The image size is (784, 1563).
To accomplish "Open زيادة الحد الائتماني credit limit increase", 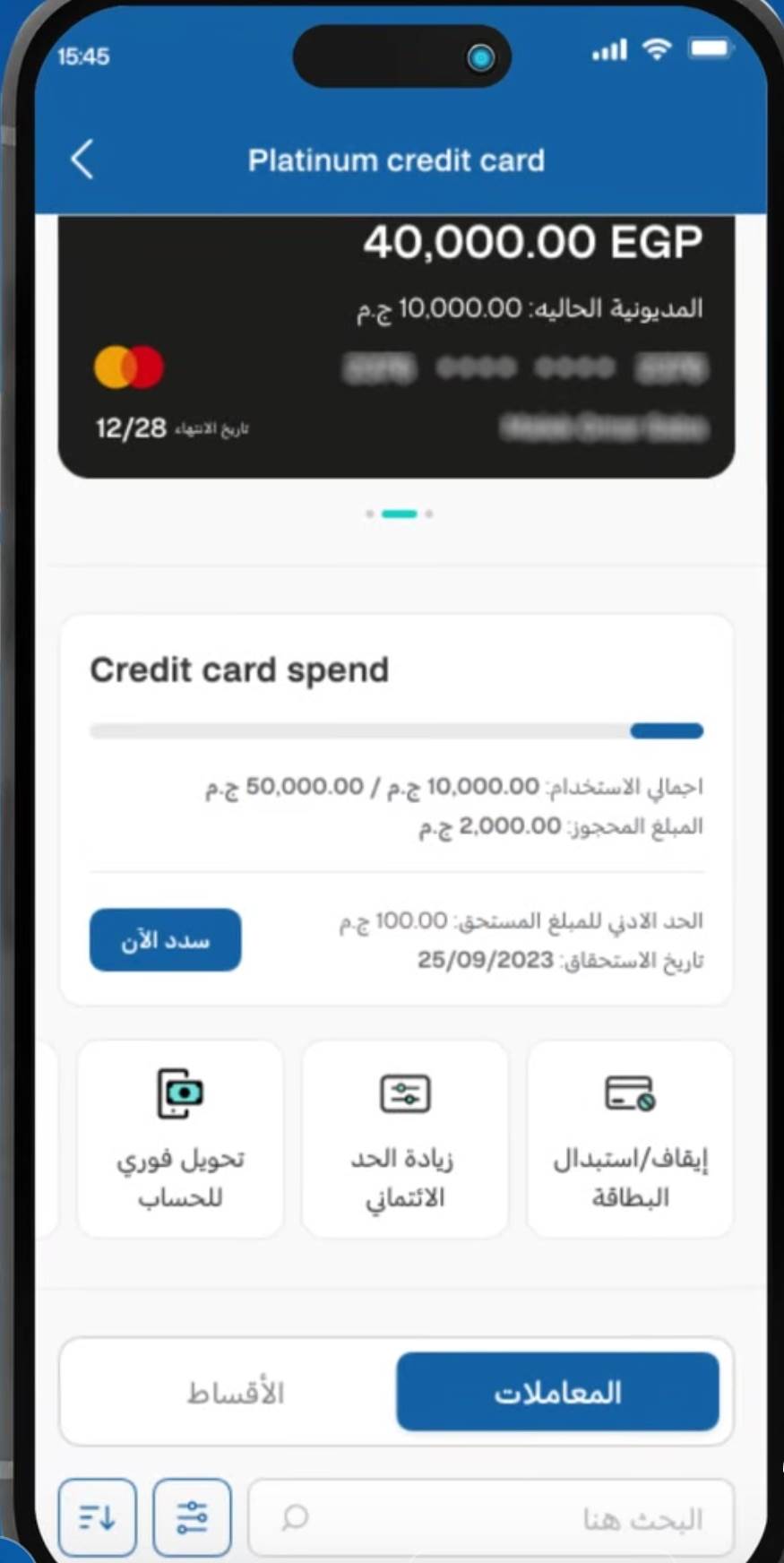I will point(405,1138).
